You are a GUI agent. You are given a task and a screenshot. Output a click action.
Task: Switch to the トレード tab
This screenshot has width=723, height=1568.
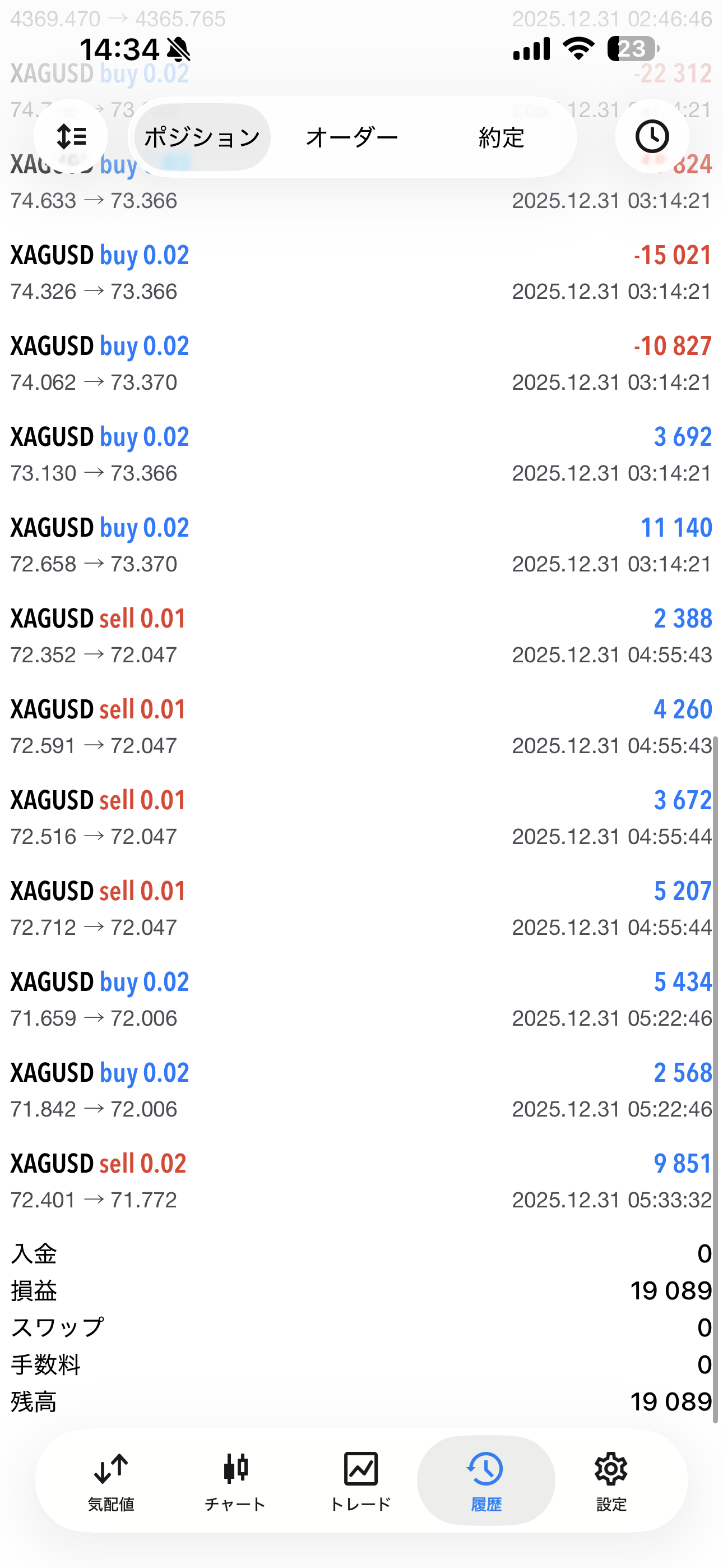(360, 1481)
